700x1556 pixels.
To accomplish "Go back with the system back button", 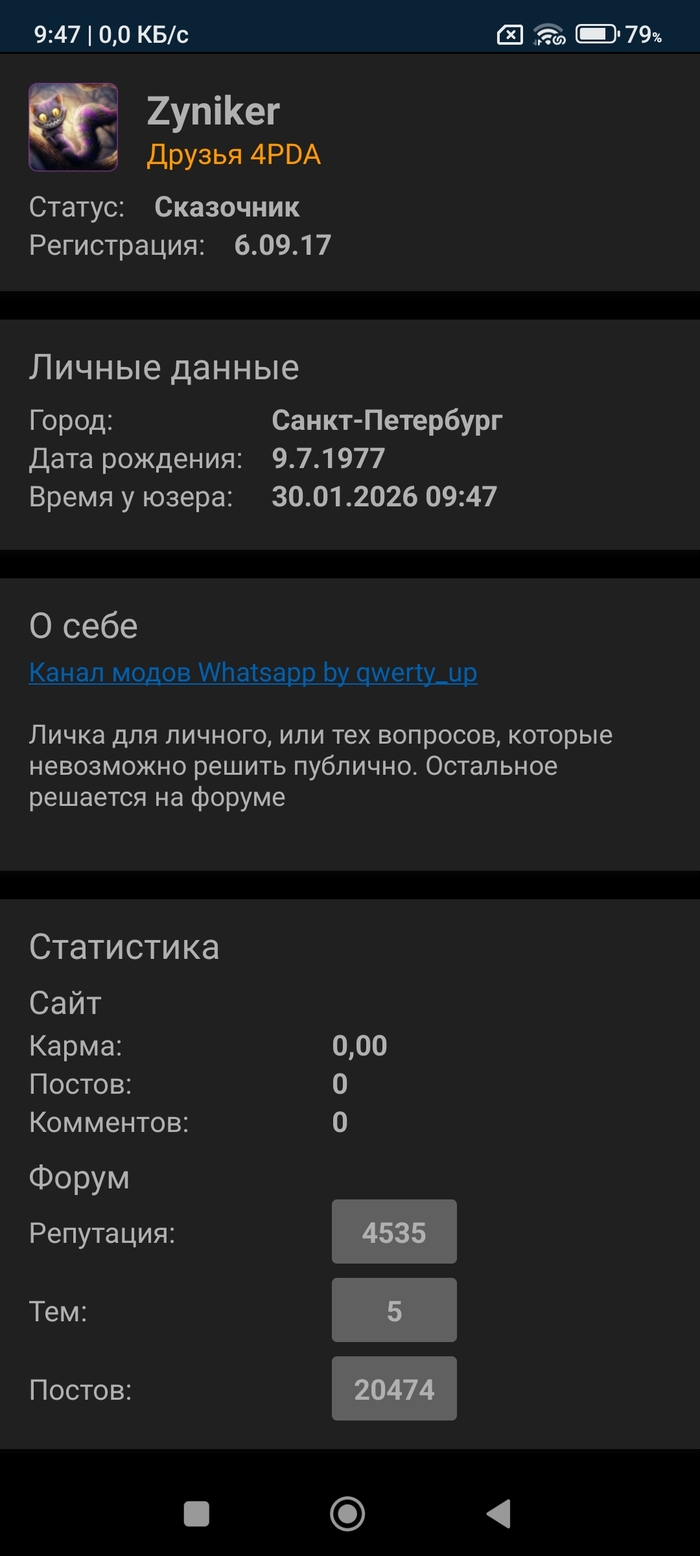I will (x=498, y=1513).
